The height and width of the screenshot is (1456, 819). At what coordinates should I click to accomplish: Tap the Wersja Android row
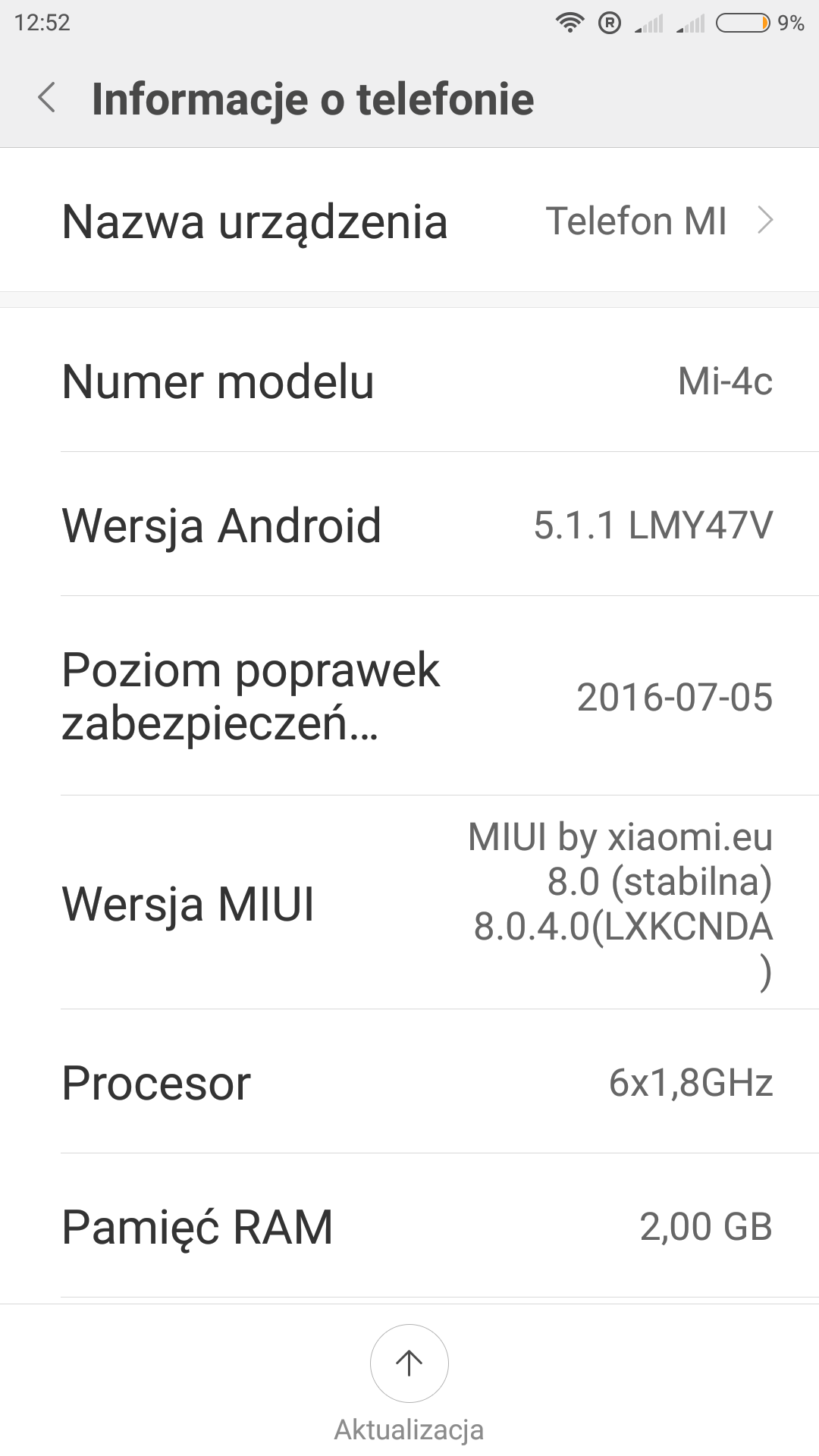409,525
